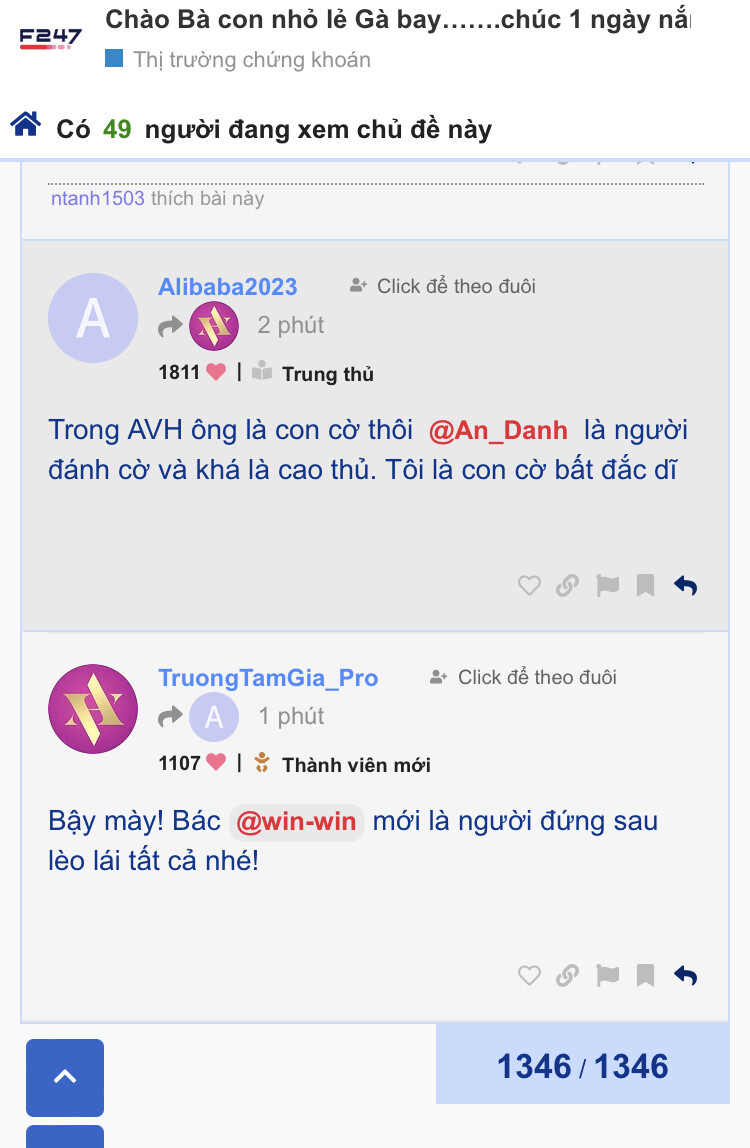Open the Thị trường chứng khoán category
The width and height of the screenshot is (750, 1148).
(x=251, y=59)
